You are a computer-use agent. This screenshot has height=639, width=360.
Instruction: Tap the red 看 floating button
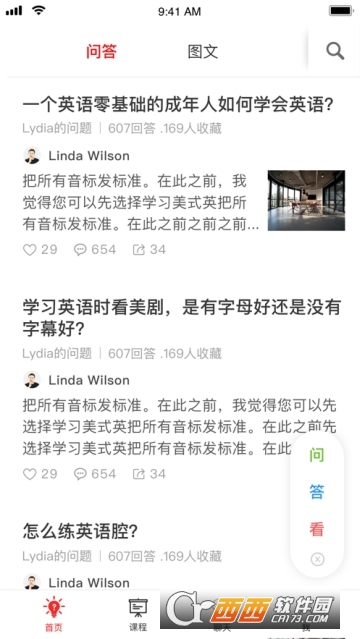(x=316, y=529)
